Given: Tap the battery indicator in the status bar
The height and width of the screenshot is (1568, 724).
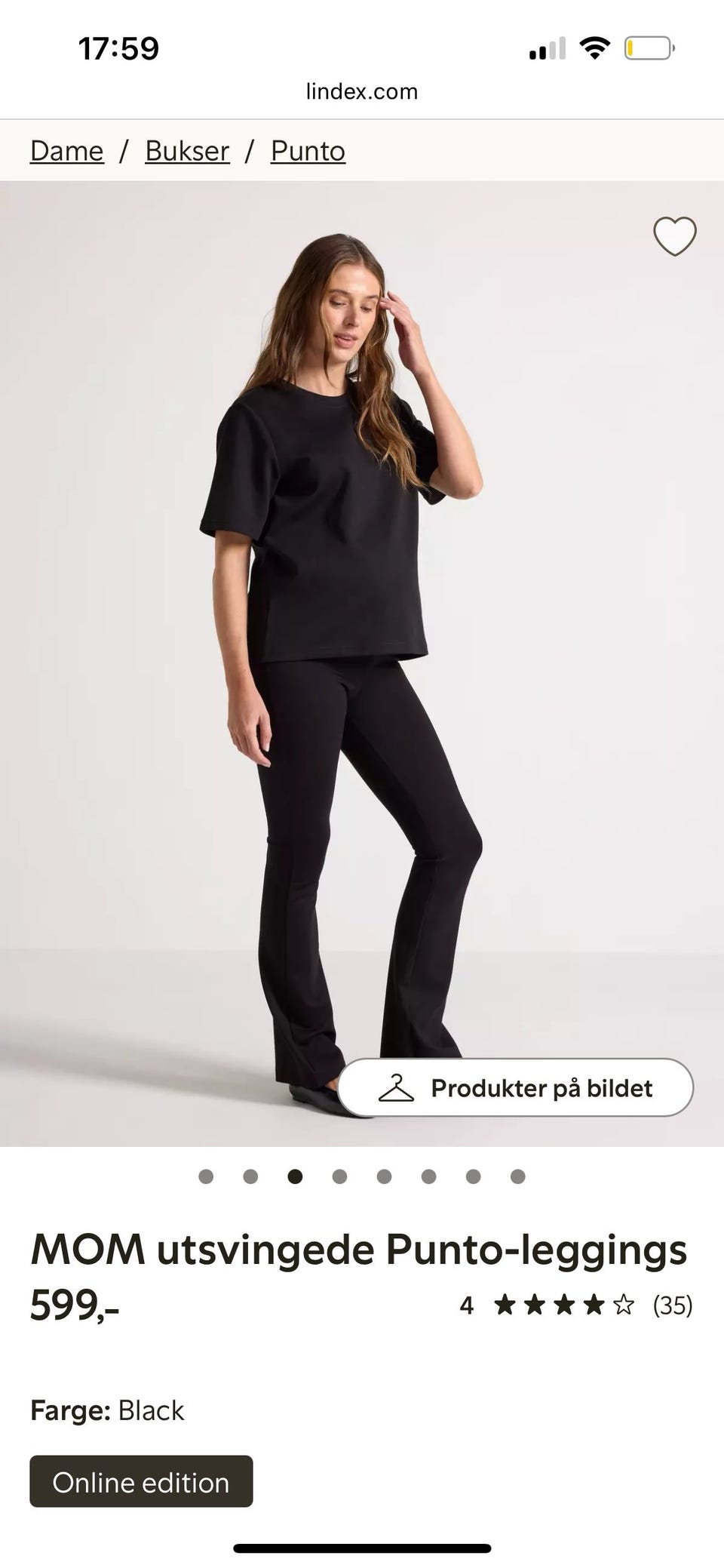Looking at the screenshot, I should 649,47.
